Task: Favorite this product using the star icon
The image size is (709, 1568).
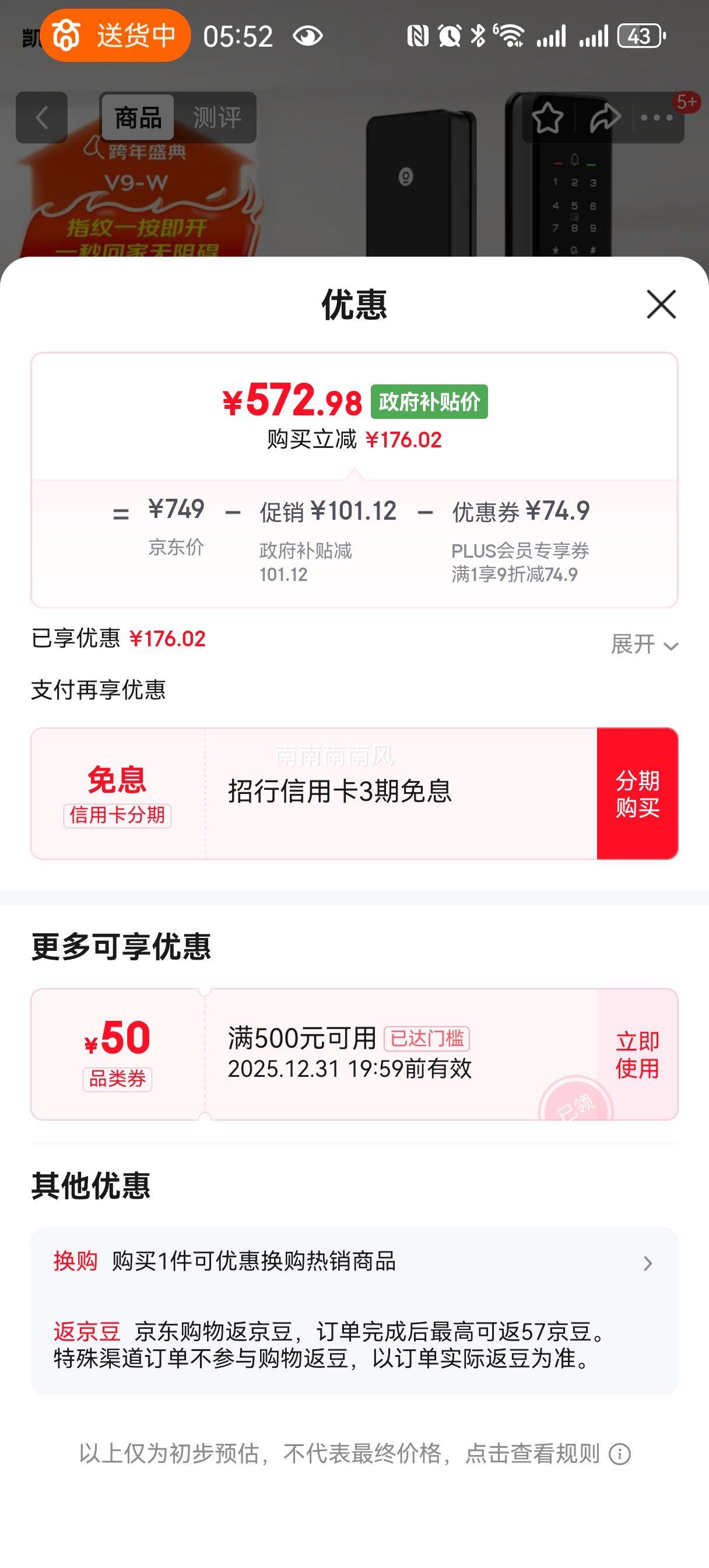Action: point(548,117)
